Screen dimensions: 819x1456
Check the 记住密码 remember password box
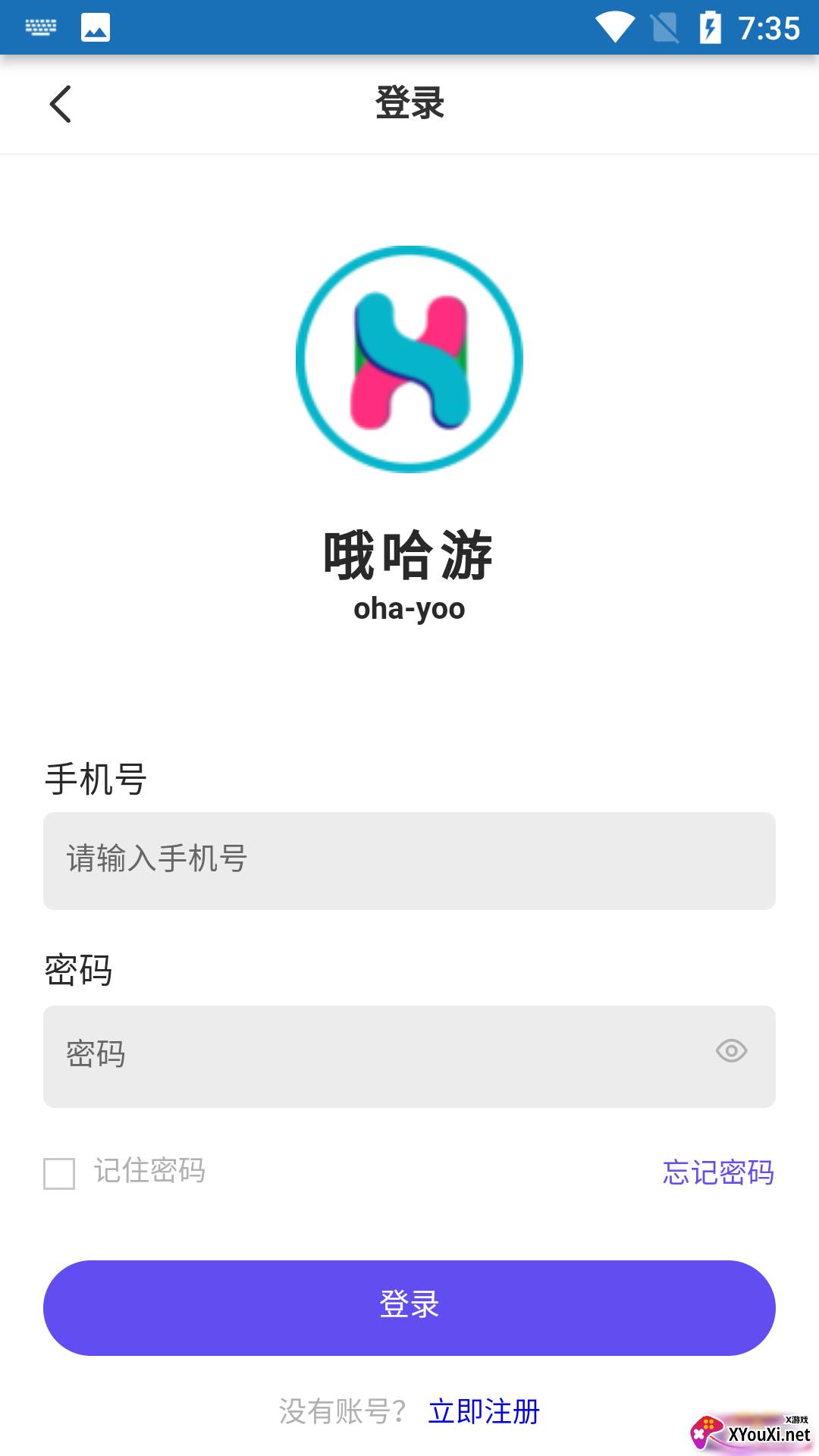(x=59, y=1173)
